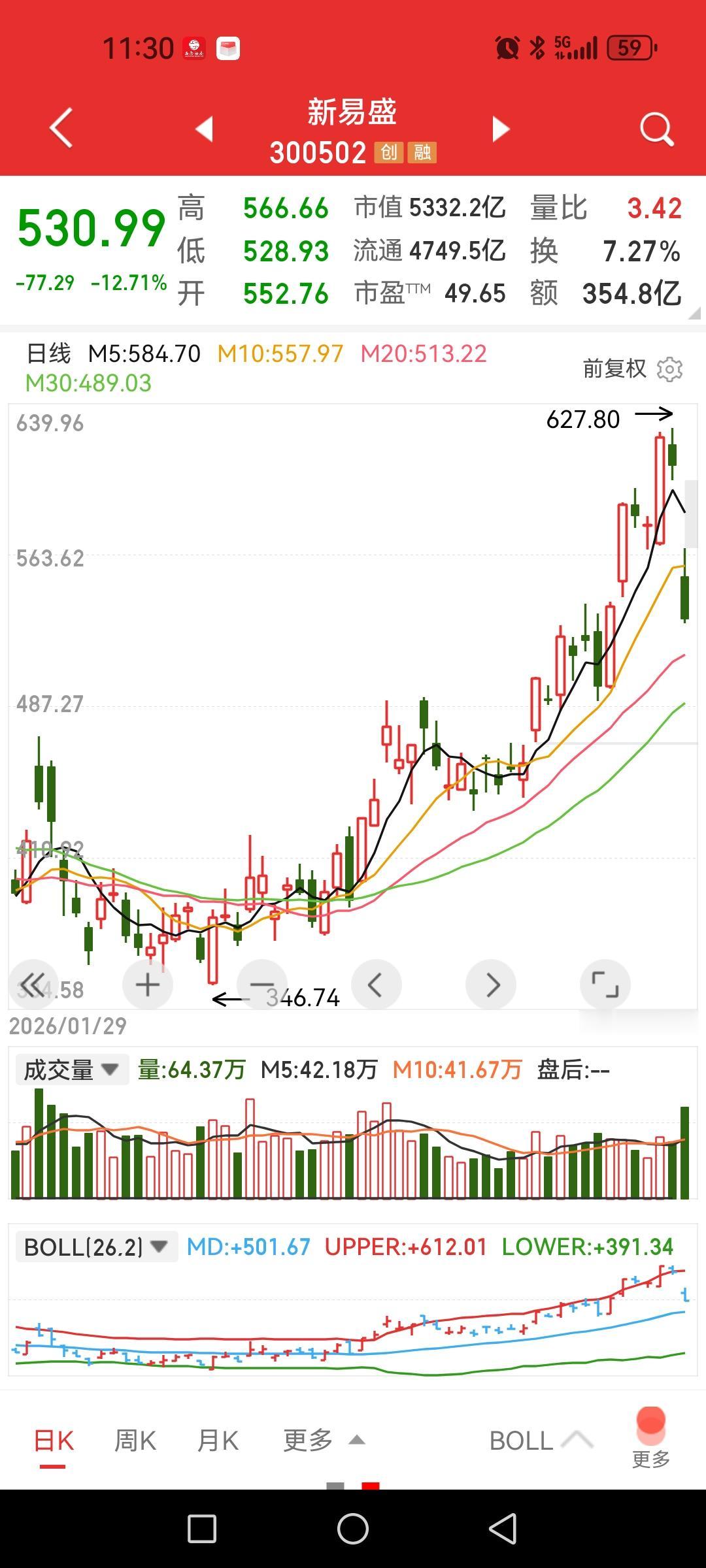Expand the 更多 chart period options
Viewport: 706px width, 1568px height.
pyautogui.click(x=319, y=1439)
